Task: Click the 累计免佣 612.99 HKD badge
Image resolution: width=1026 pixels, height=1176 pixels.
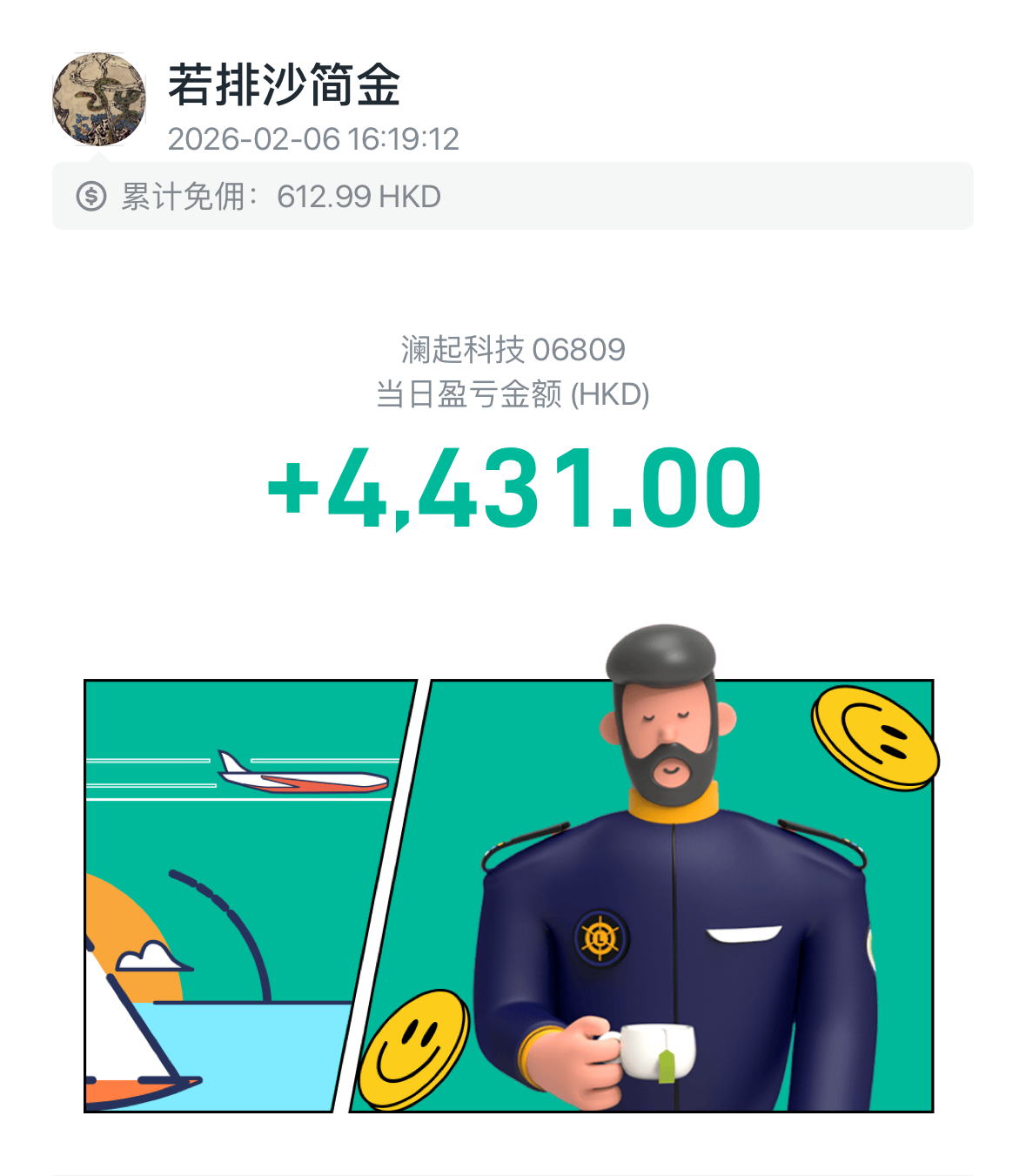Action: tap(261, 197)
